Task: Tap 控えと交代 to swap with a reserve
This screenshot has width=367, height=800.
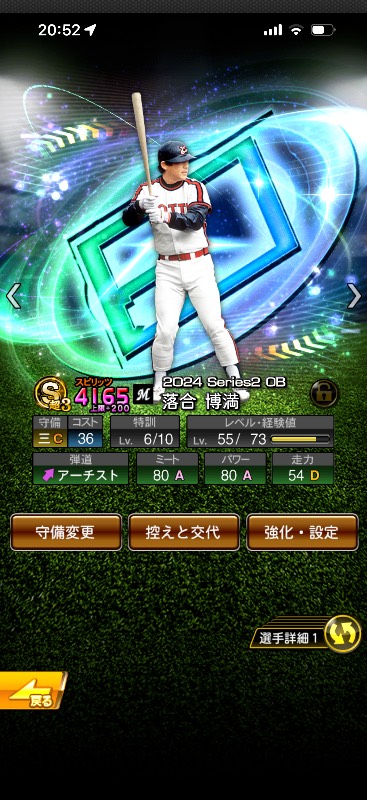Action: click(x=184, y=532)
